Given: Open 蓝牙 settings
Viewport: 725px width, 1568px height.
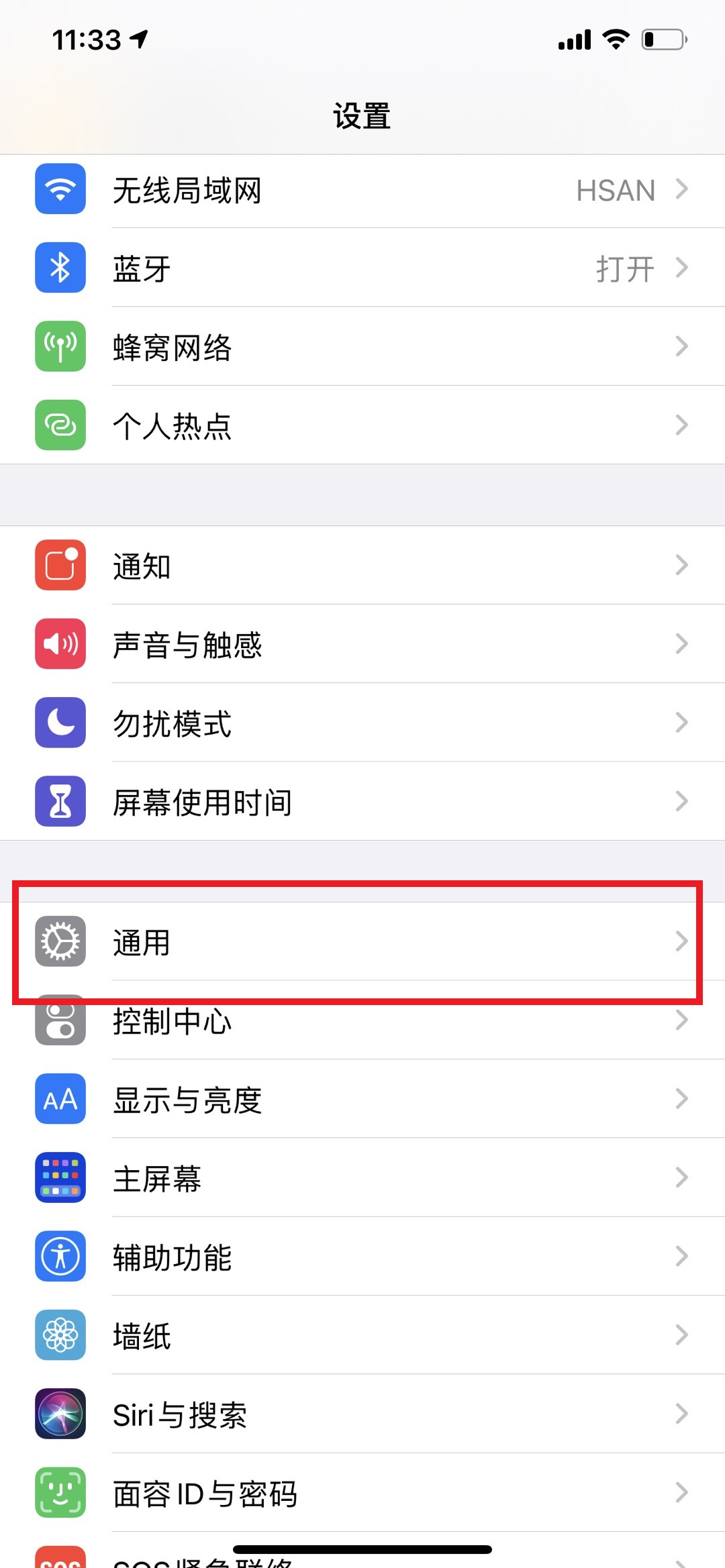Looking at the screenshot, I should tap(362, 268).
